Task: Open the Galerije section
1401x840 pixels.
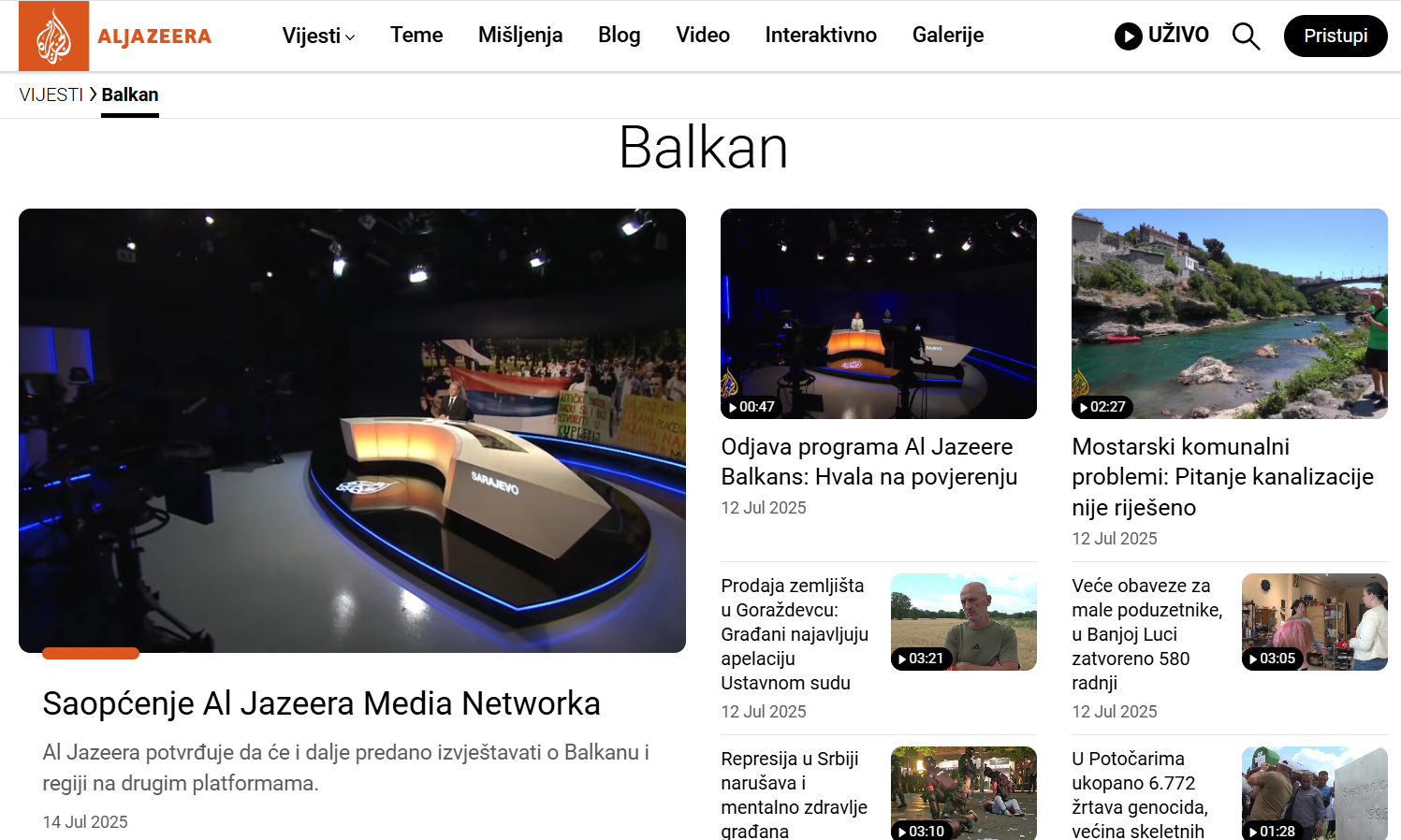Action: (x=948, y=36)
